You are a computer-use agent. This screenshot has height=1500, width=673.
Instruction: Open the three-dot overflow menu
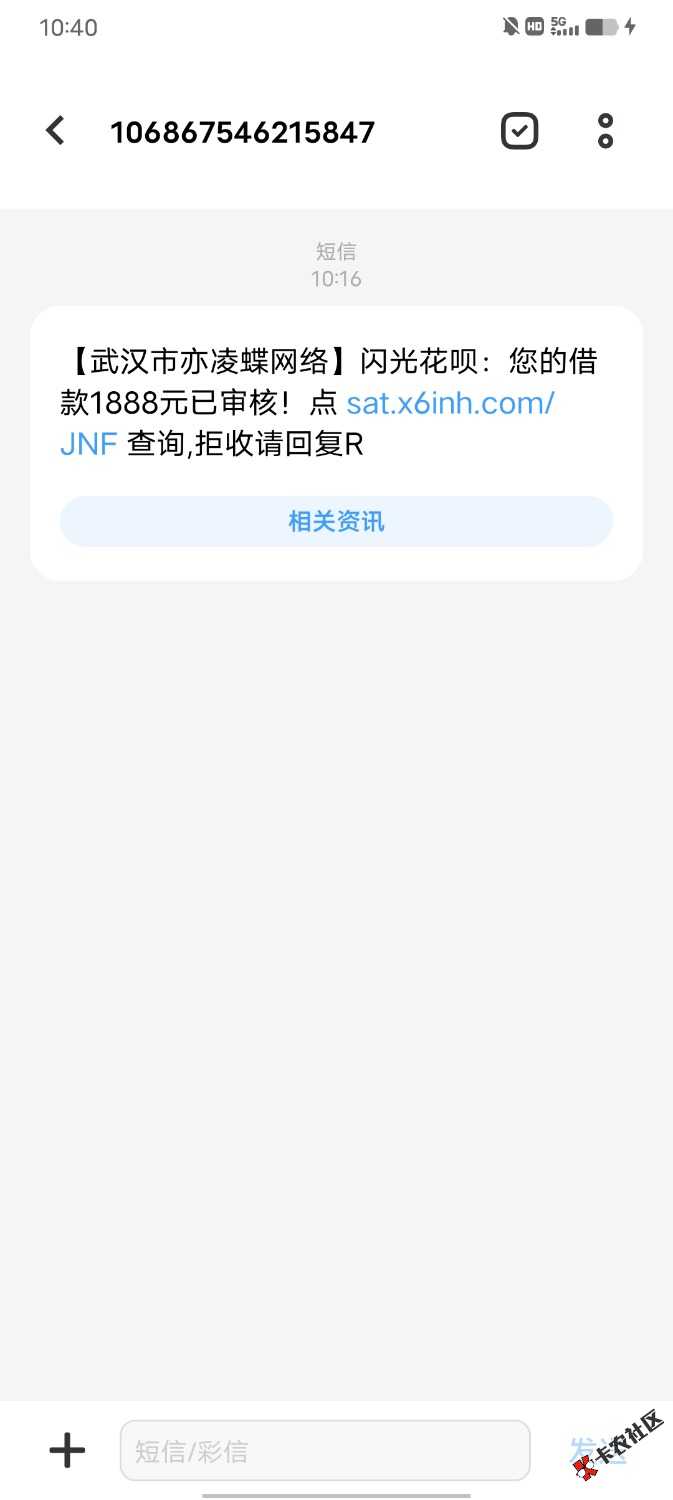click(605, 131)
